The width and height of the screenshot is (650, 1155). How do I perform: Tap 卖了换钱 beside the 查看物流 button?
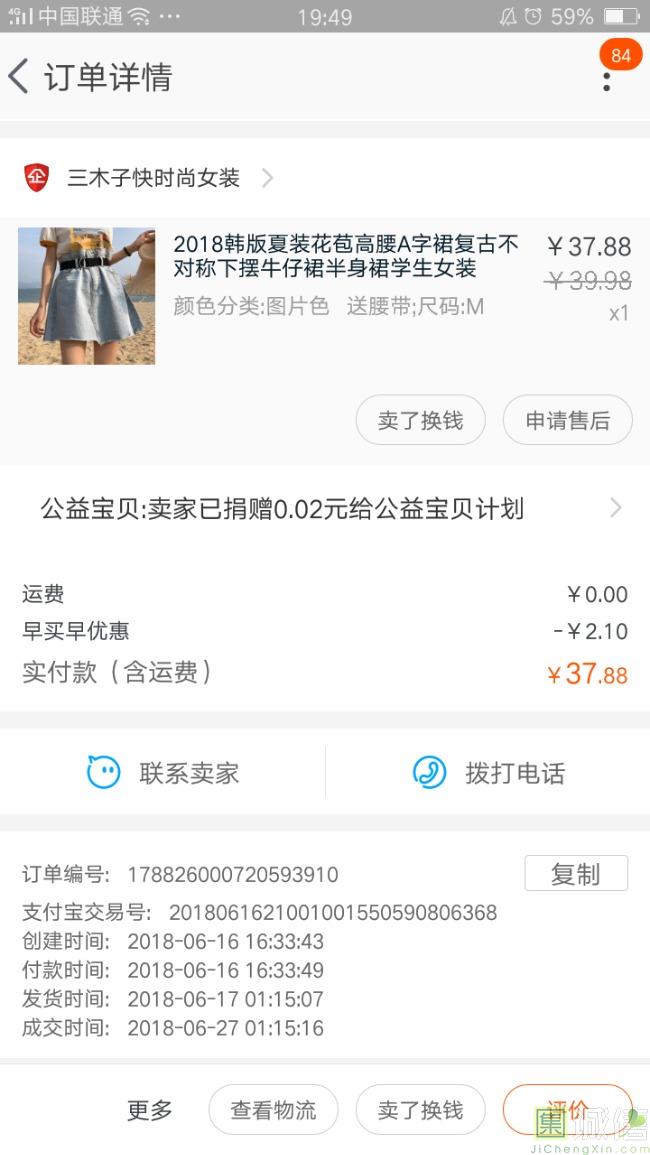click(x=420, y=1110)
